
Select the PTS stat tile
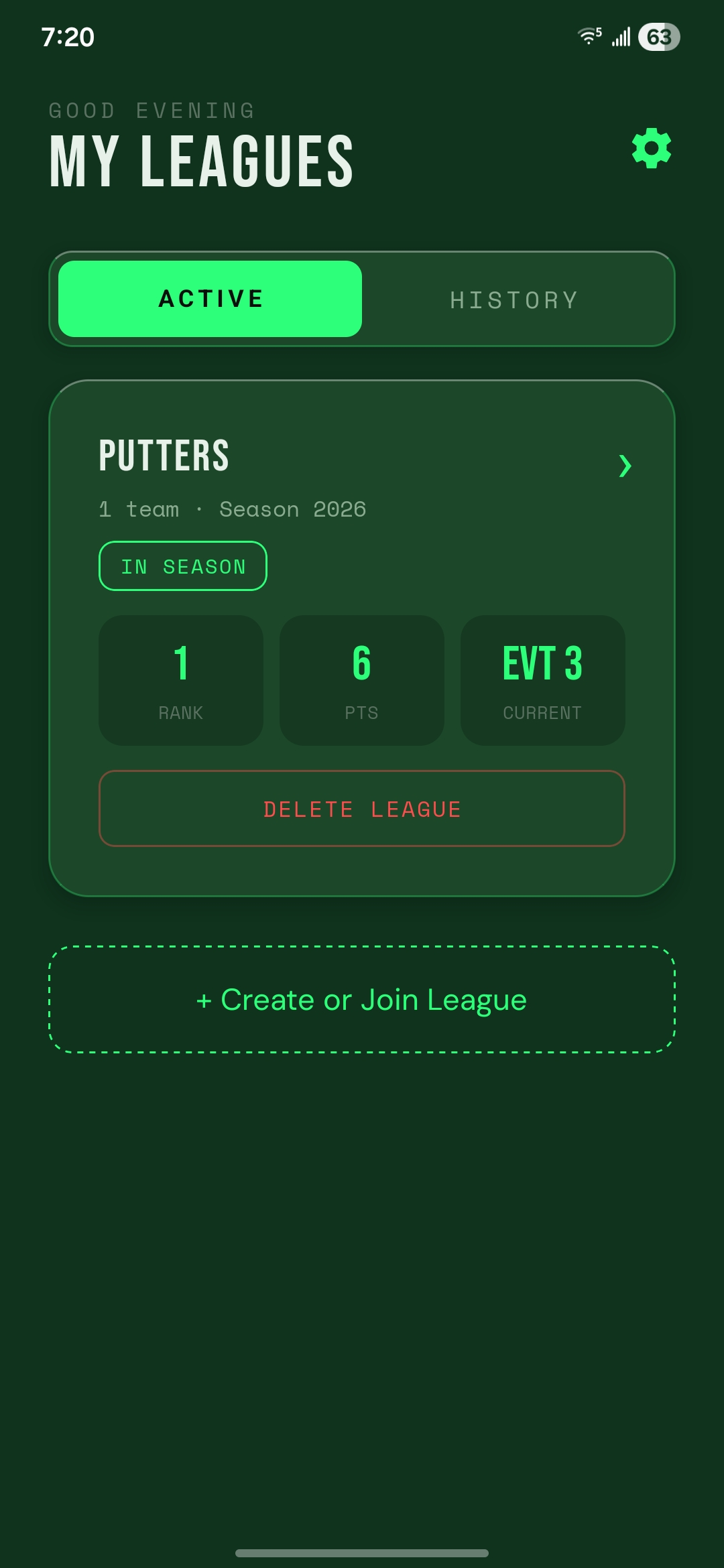coord(361,679)
